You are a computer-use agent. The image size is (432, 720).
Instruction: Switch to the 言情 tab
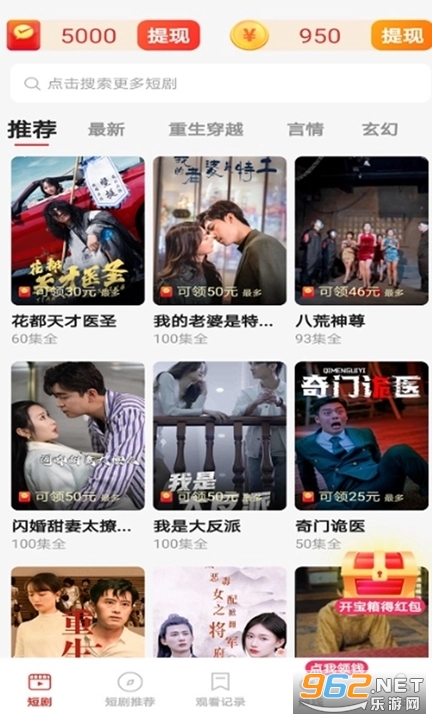[305, 129]
